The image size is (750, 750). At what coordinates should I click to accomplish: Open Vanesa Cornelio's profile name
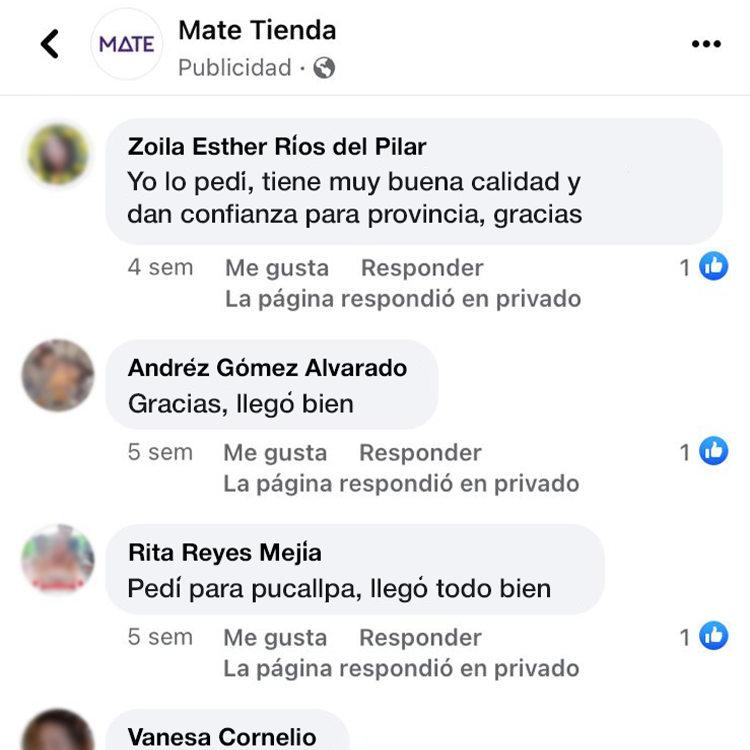[222, 737]
